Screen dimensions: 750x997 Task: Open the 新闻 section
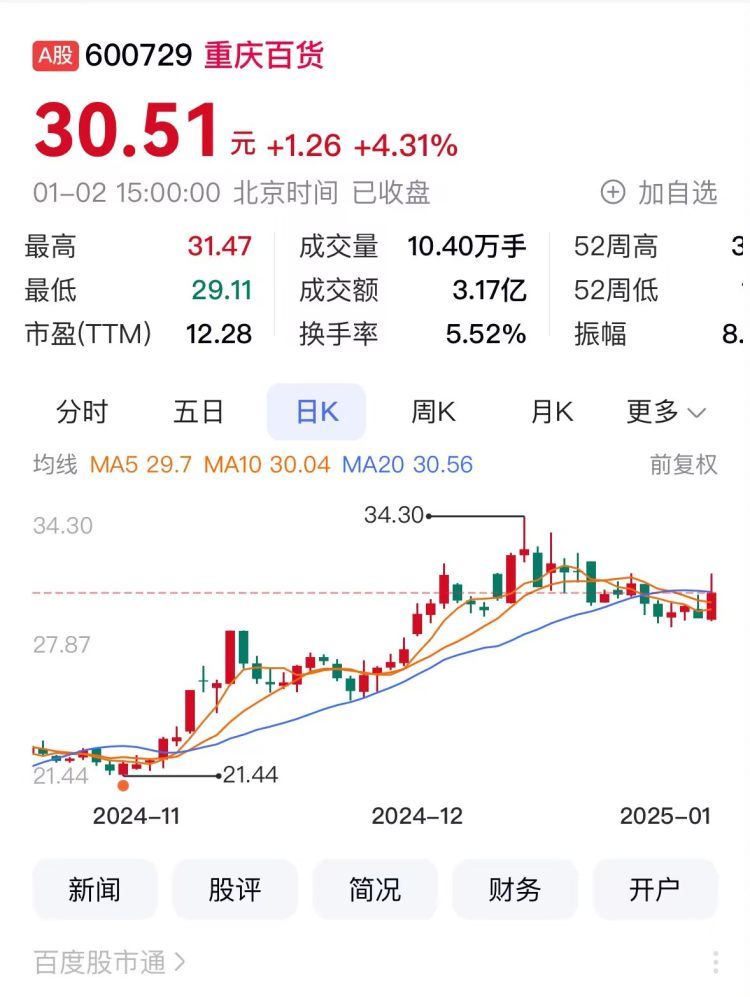pyautogui.click(x=95, y=889)
